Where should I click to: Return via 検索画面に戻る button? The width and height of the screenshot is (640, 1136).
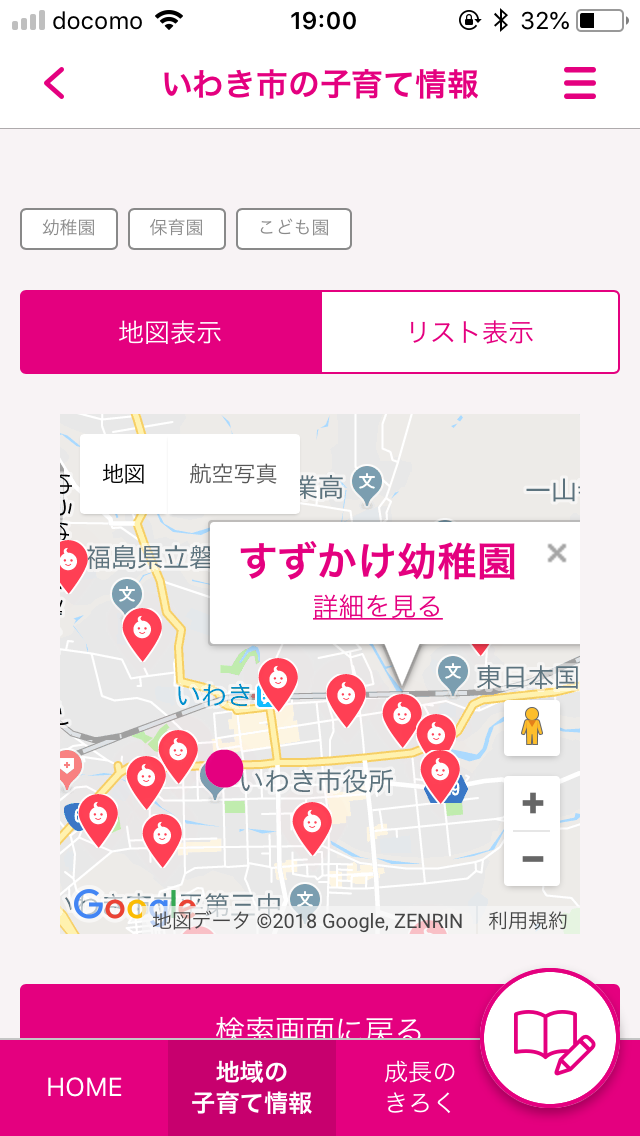[x=320, y=1012]
